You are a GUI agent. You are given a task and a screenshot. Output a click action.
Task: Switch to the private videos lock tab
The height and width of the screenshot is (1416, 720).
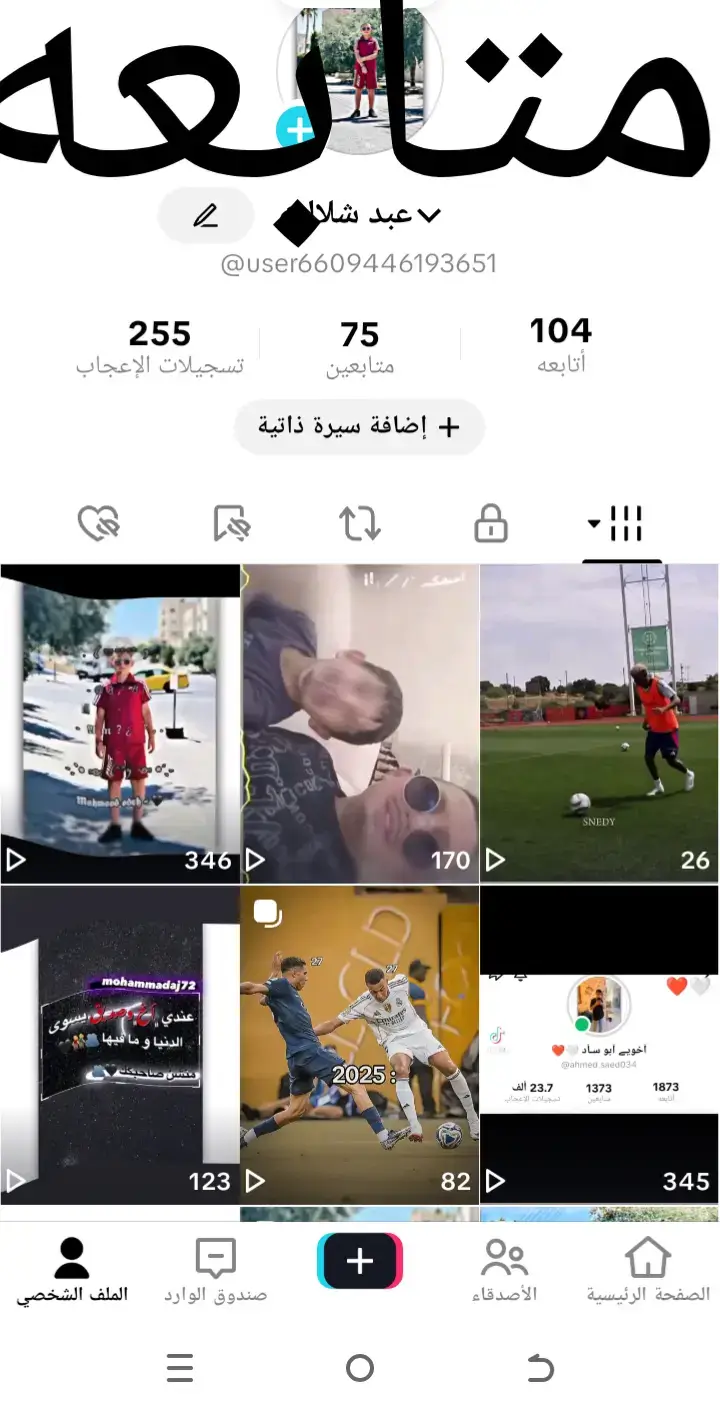coord(490,523)
